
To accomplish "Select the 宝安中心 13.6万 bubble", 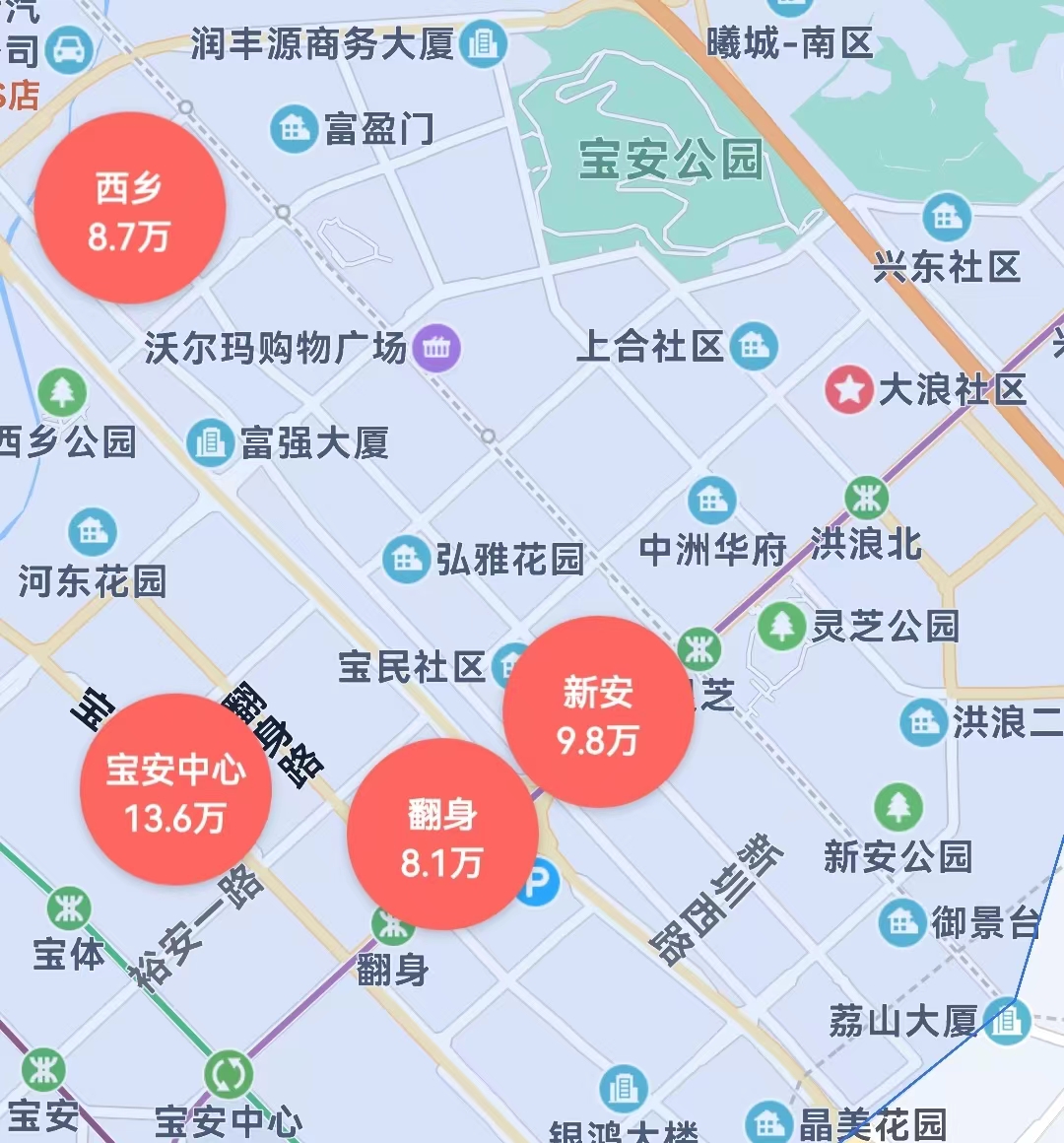I will (175, 789).
